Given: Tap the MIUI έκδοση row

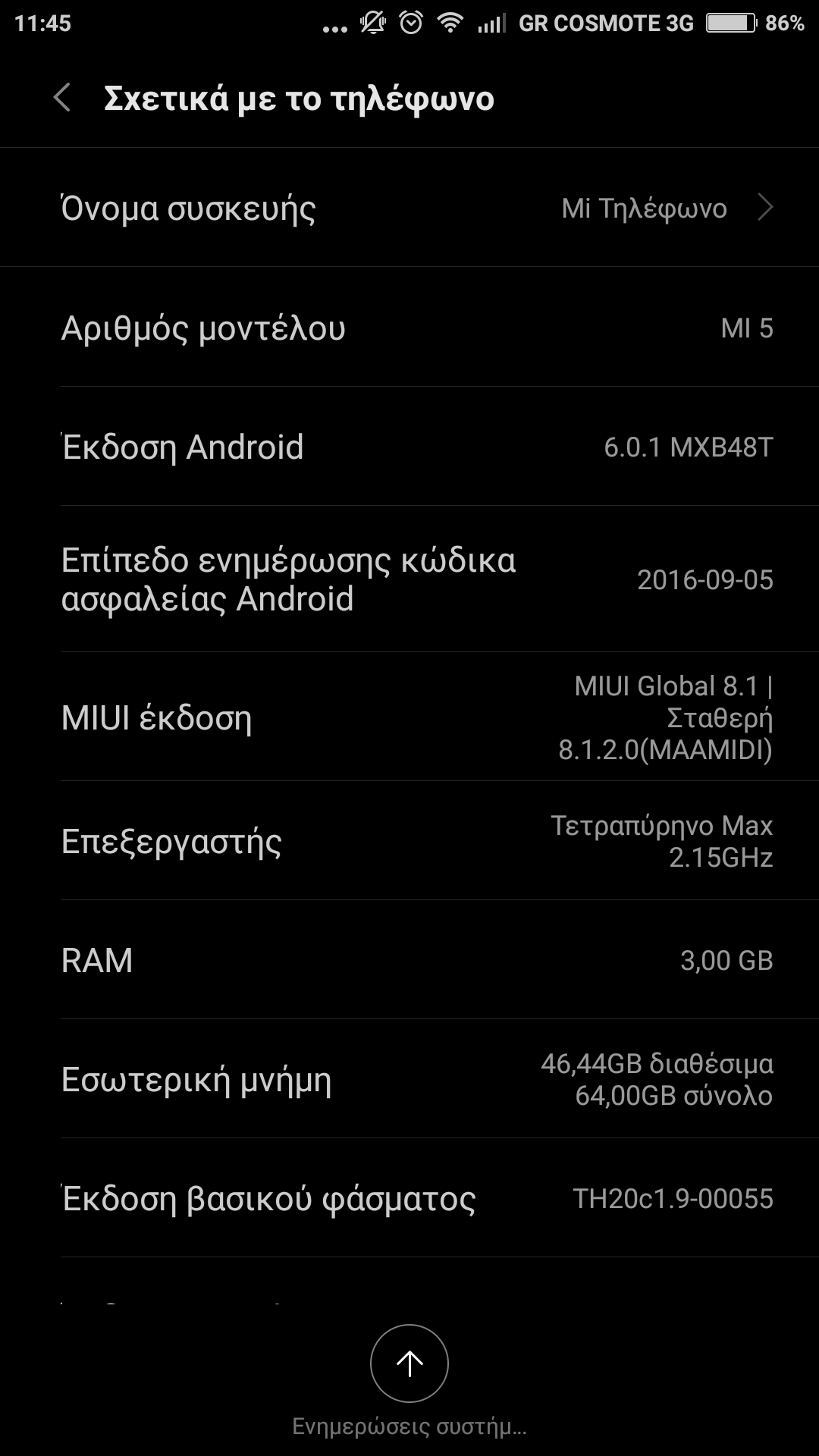Looking at the screenshot, I should pyautogui.click(x=409, y=717).
